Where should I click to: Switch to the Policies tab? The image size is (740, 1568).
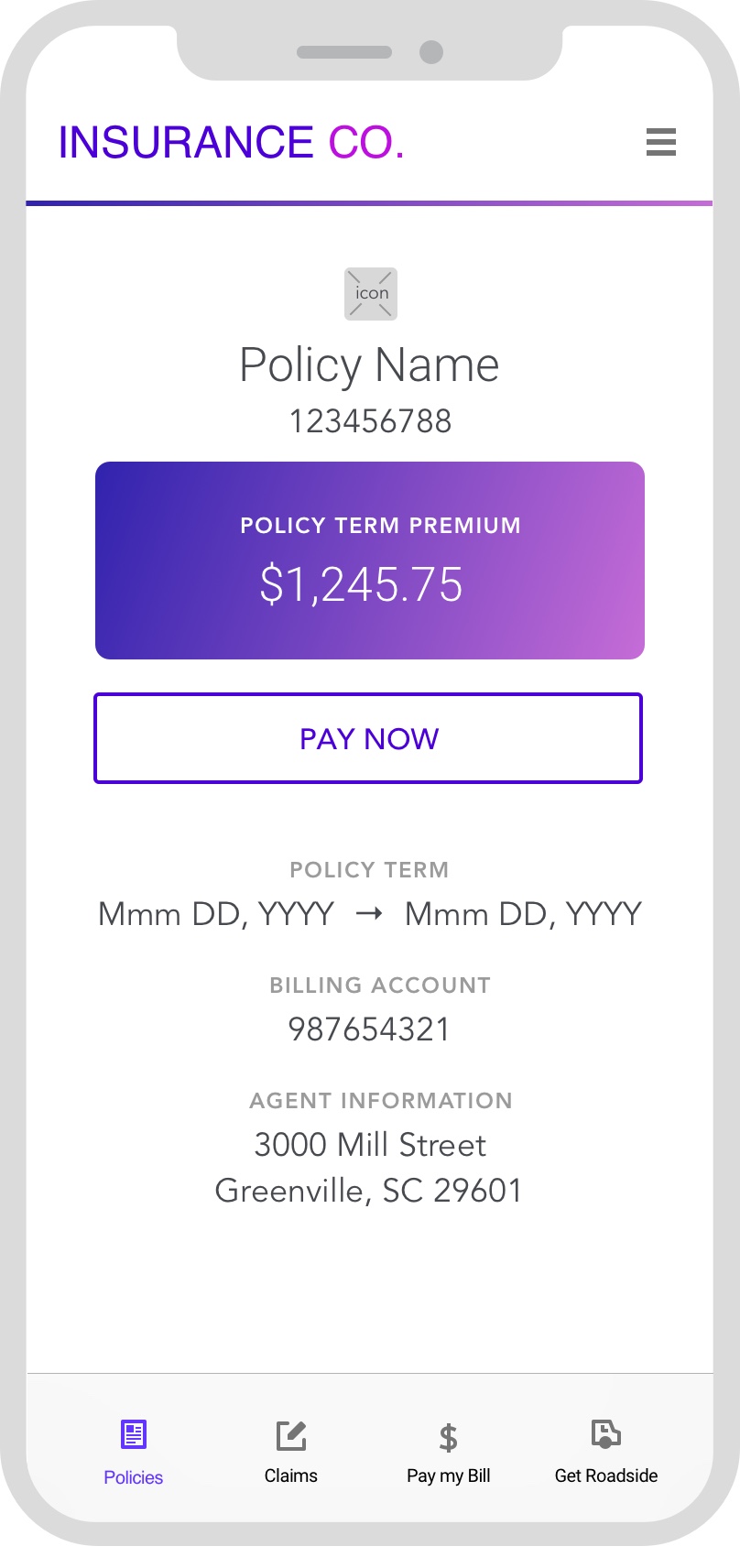pyautogui.click(x=134, y=1451)
